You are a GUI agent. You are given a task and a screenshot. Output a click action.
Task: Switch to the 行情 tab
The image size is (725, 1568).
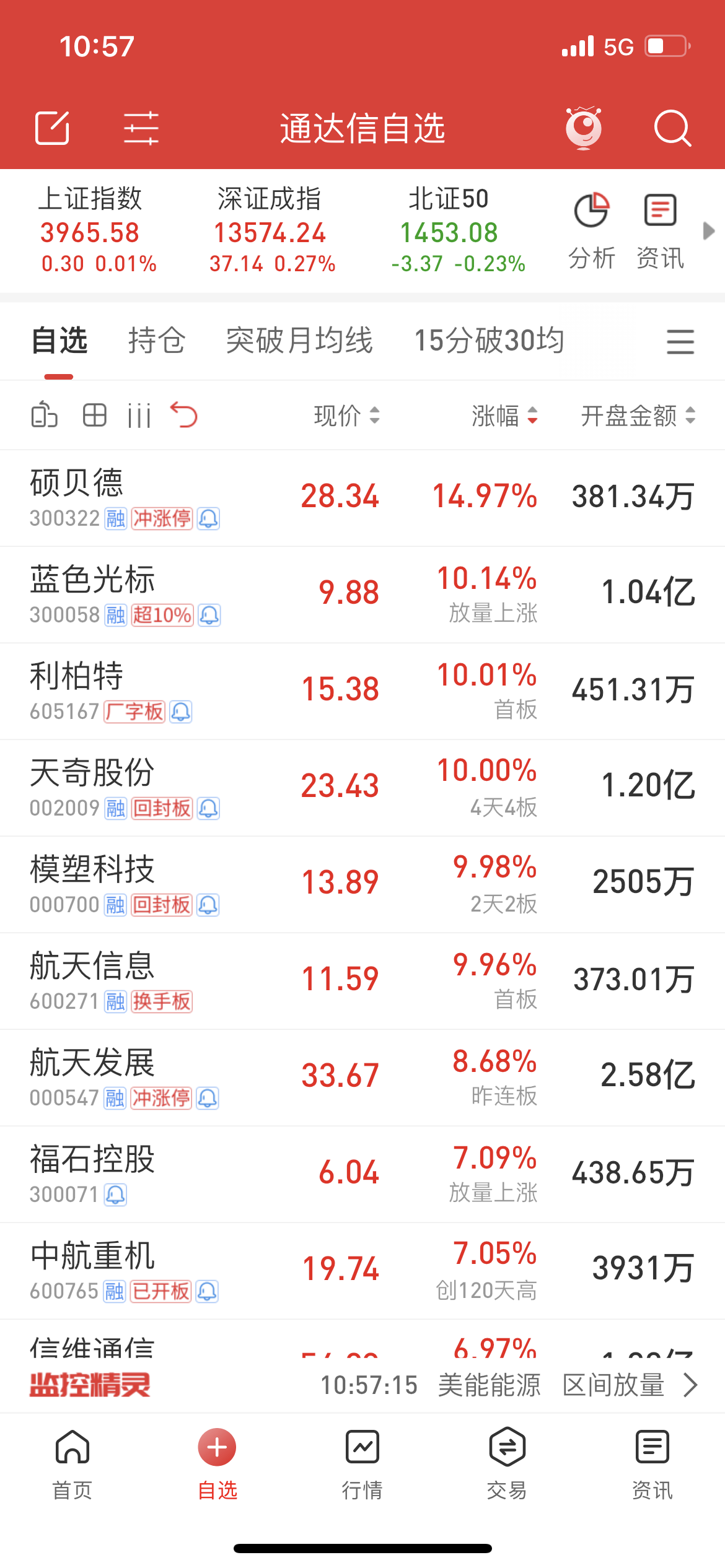click(x=362, y=1464)
